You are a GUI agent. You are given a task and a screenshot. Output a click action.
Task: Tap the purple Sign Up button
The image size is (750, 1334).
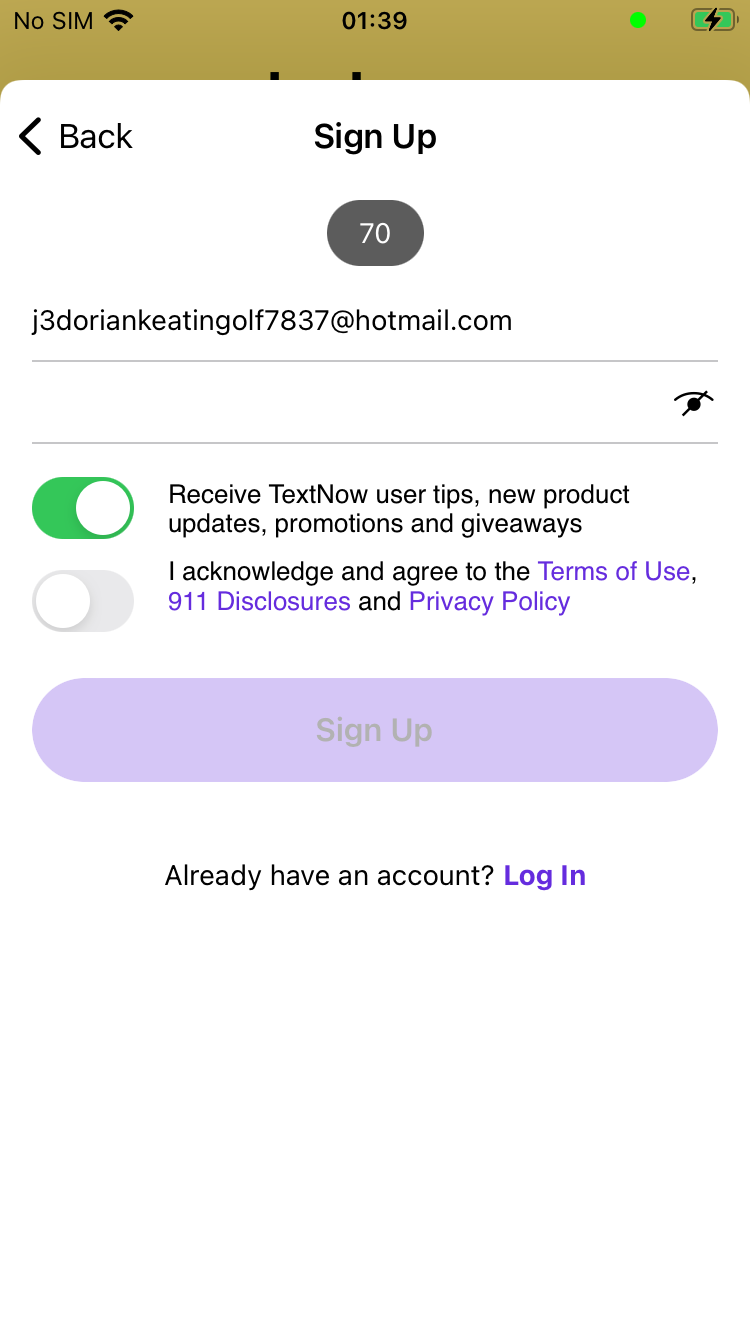(375, 730)
